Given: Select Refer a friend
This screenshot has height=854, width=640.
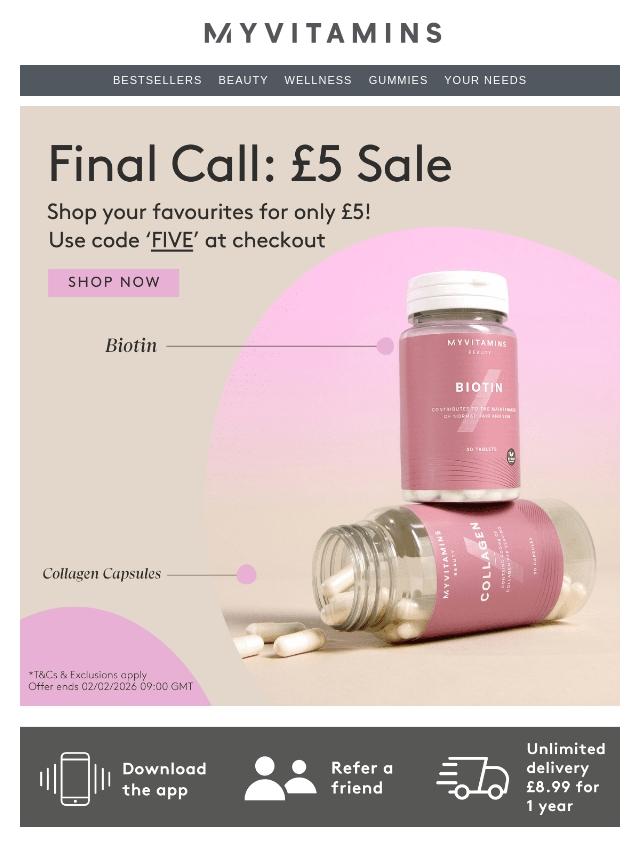Looking at the screenshot, I should (x=319, y=778).
